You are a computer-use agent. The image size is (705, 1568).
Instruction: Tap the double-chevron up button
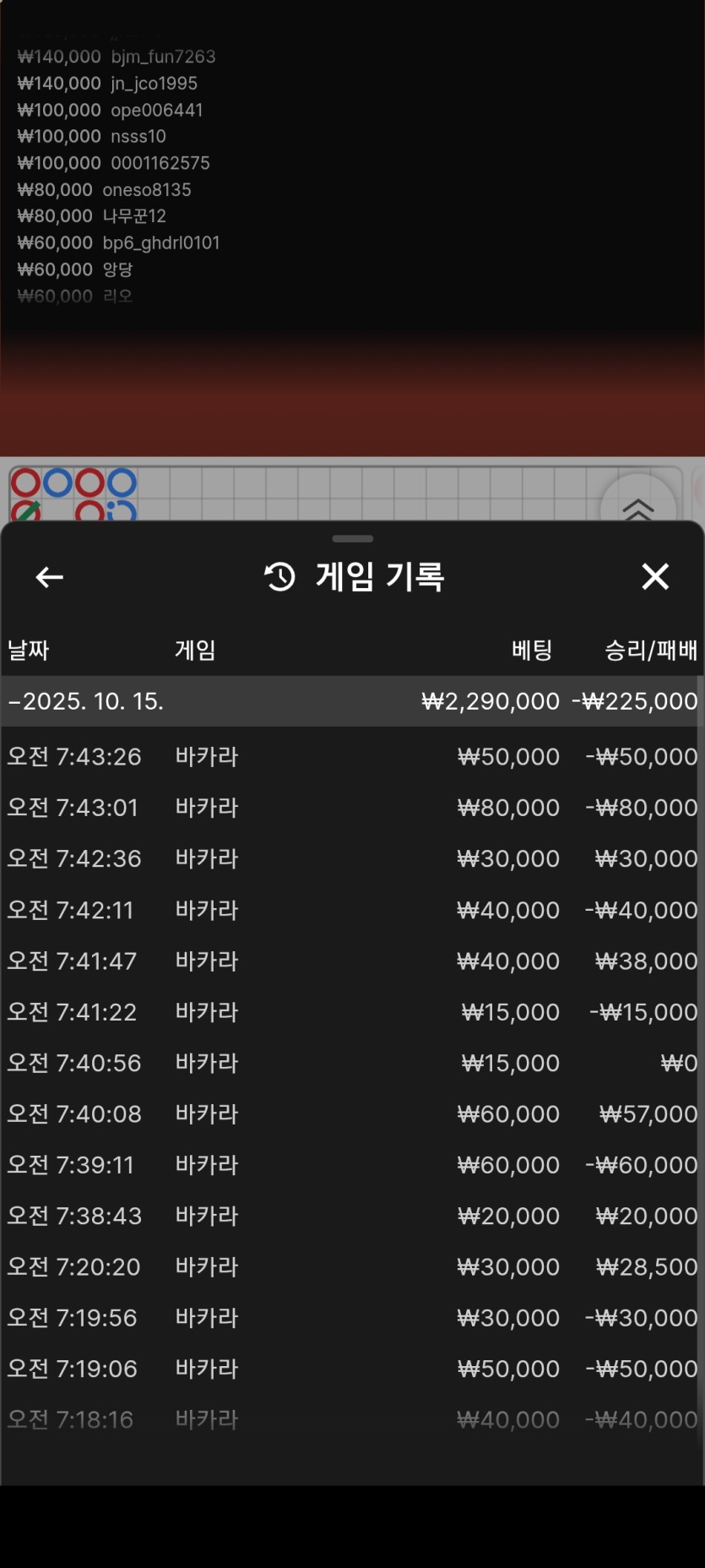tap(637, 507)
